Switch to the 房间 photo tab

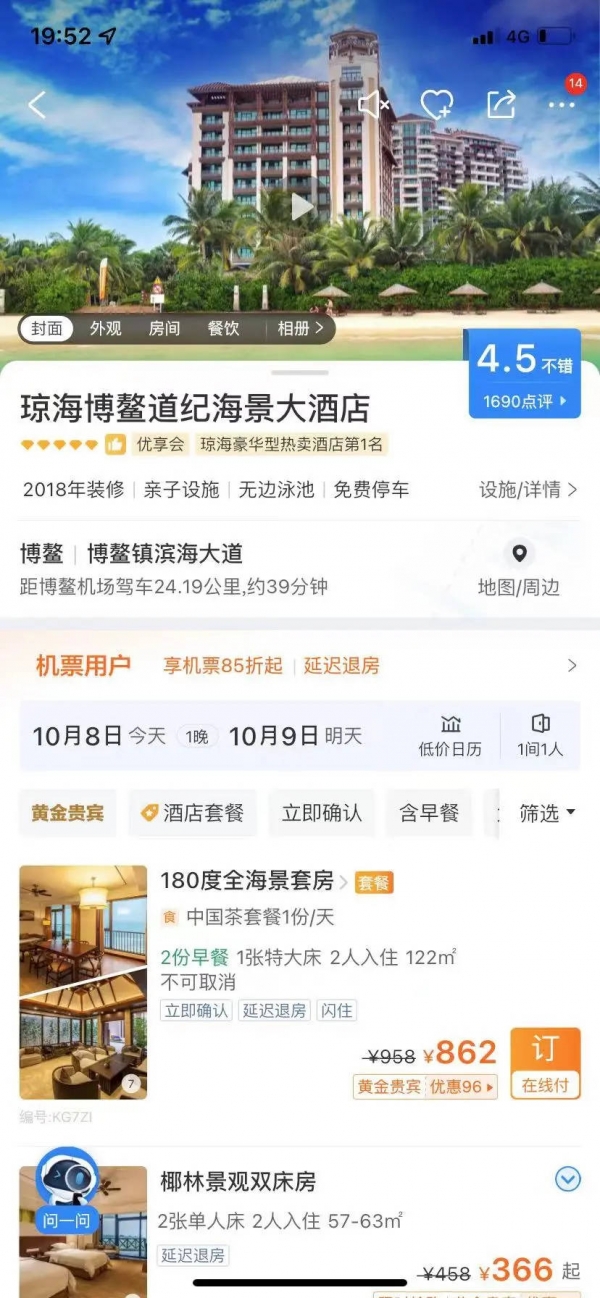(164, 328)
